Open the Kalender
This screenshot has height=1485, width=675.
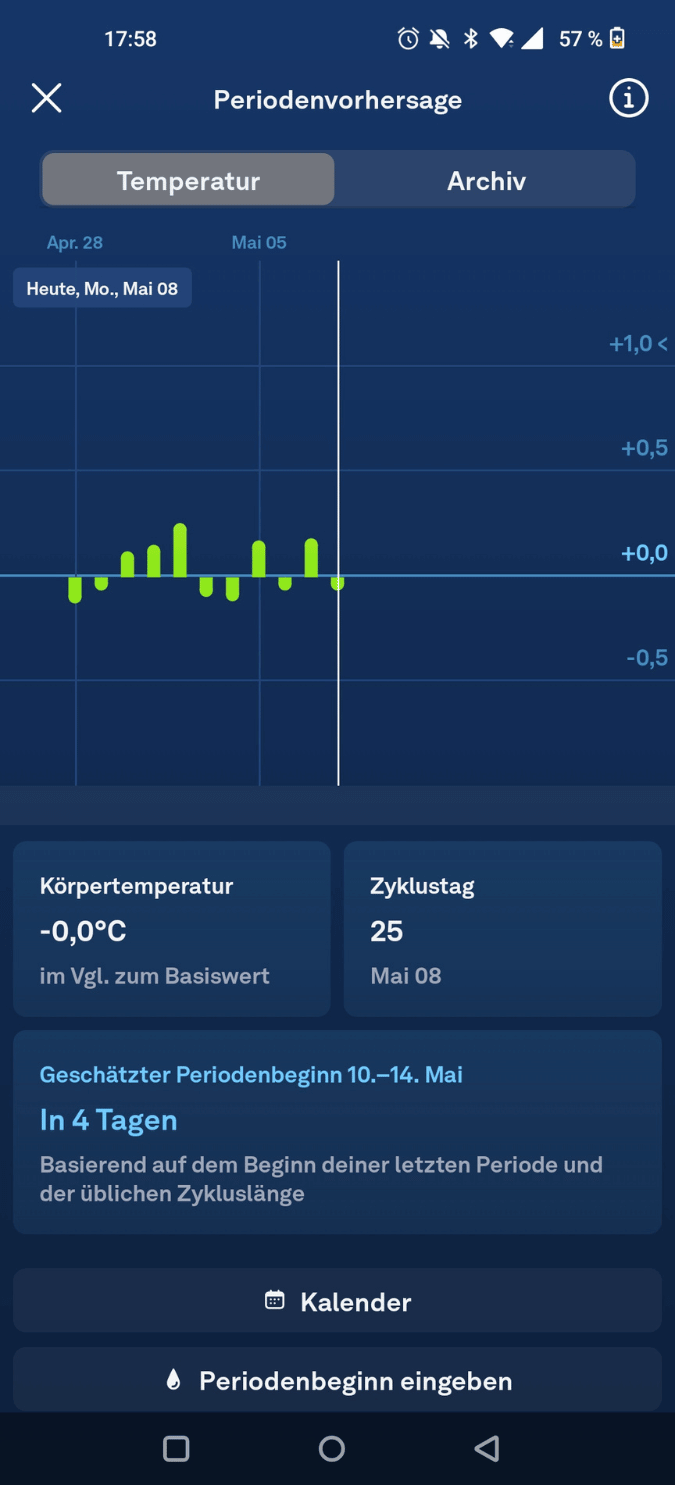click(337, 1301)
